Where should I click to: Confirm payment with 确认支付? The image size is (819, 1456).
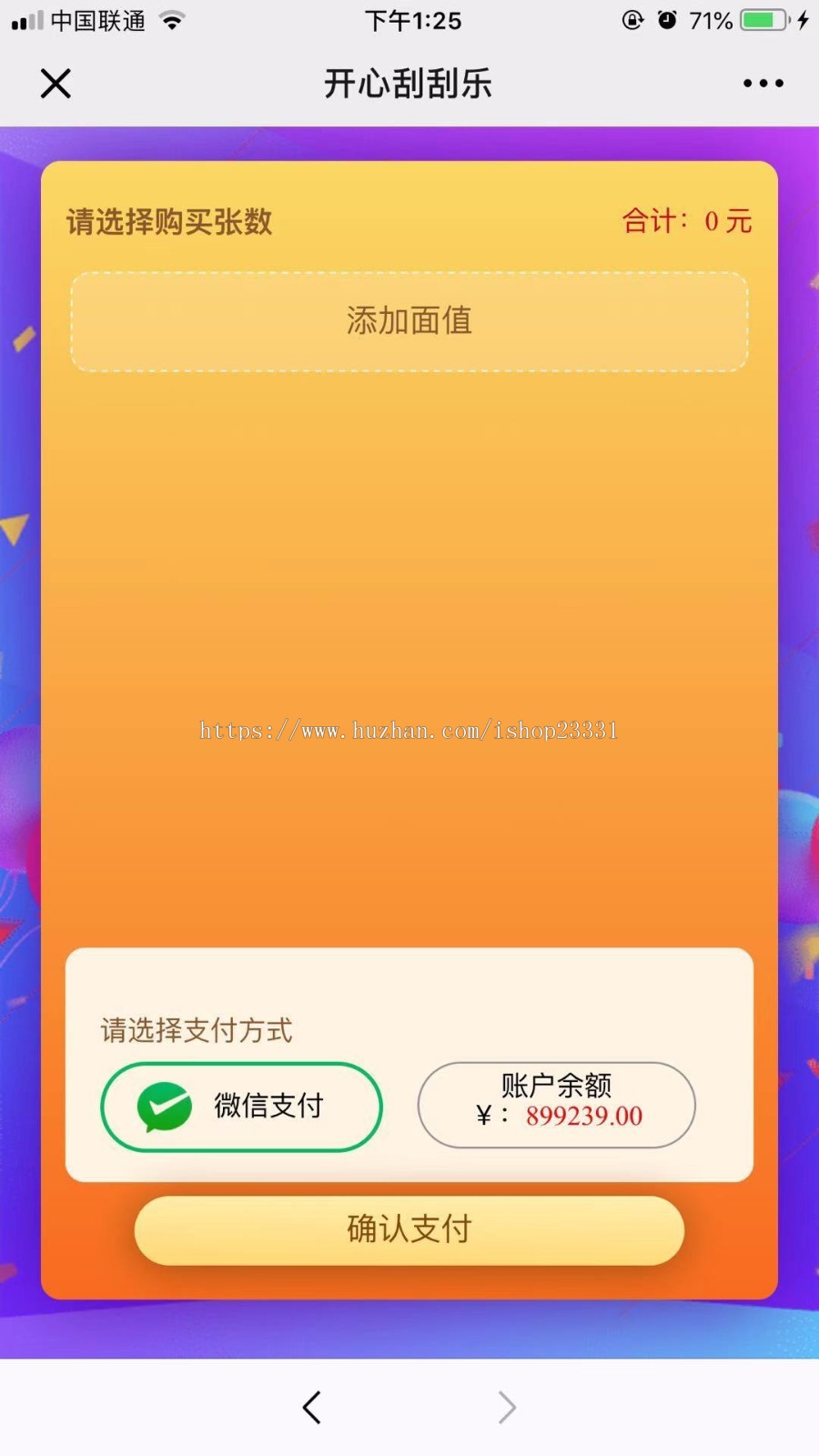click(409, 1229)
